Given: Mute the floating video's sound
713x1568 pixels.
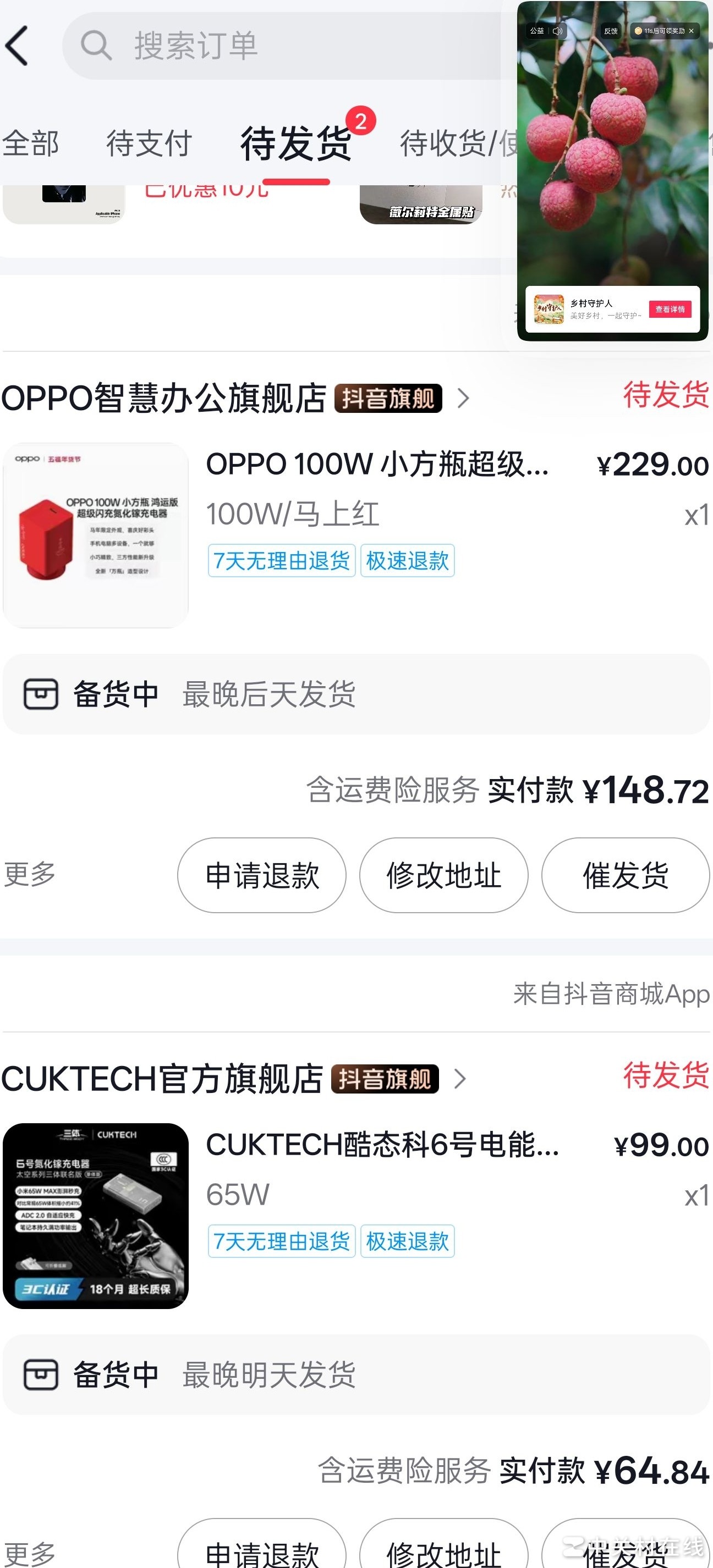Looking at the screenshot, I should click(557, 30).
